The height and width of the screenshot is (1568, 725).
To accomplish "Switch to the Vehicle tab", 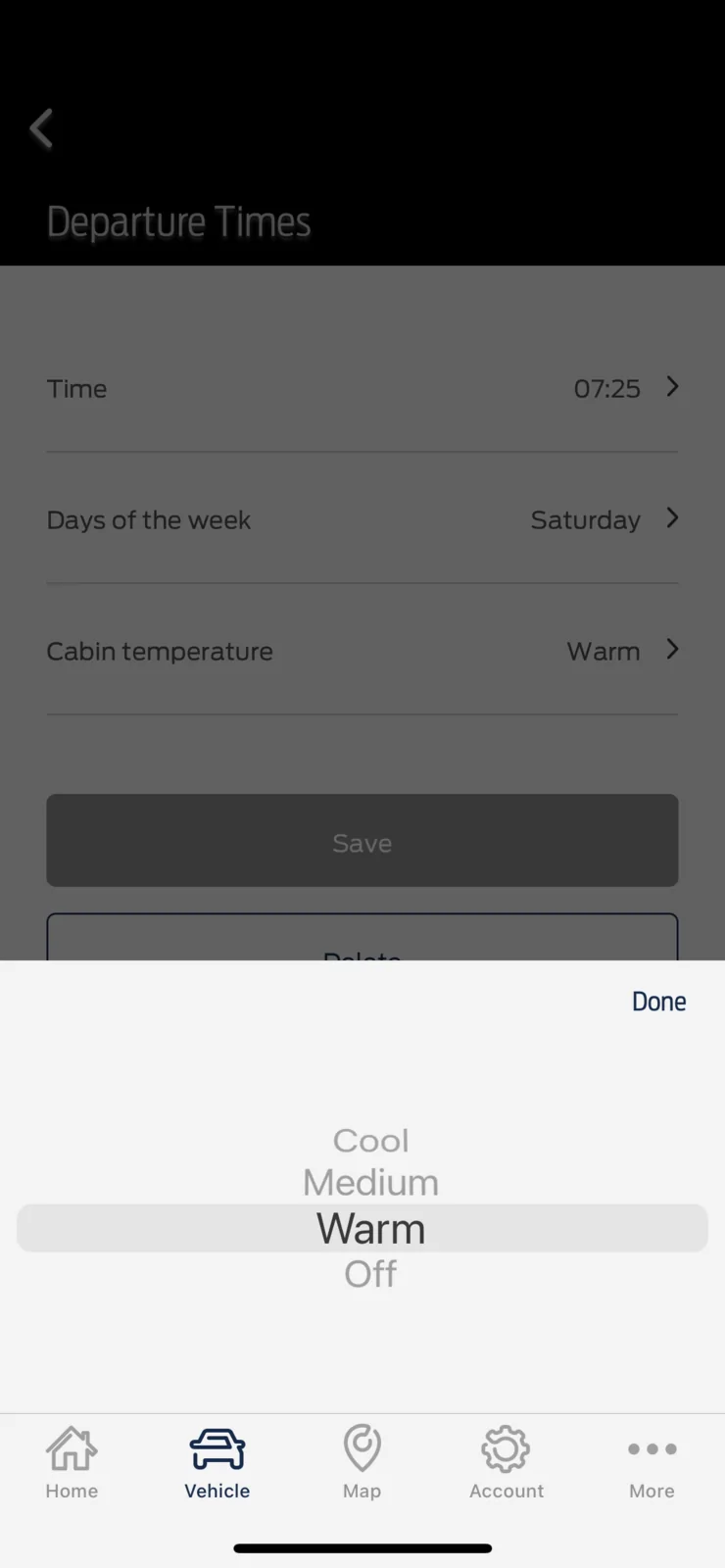I will click(217, 1462).
